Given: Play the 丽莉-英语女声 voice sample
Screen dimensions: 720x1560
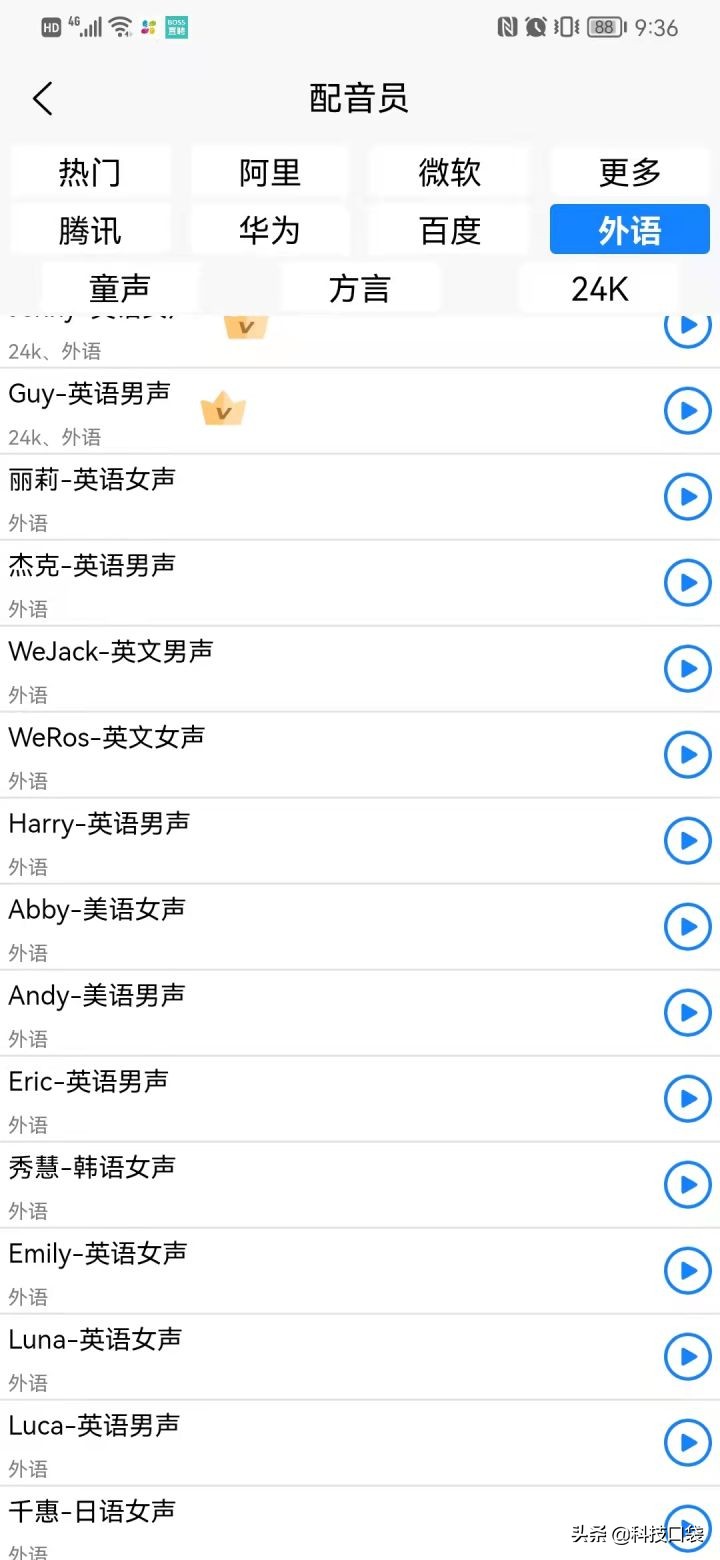Looking at the screenshot, I should (x=687, y=496).
